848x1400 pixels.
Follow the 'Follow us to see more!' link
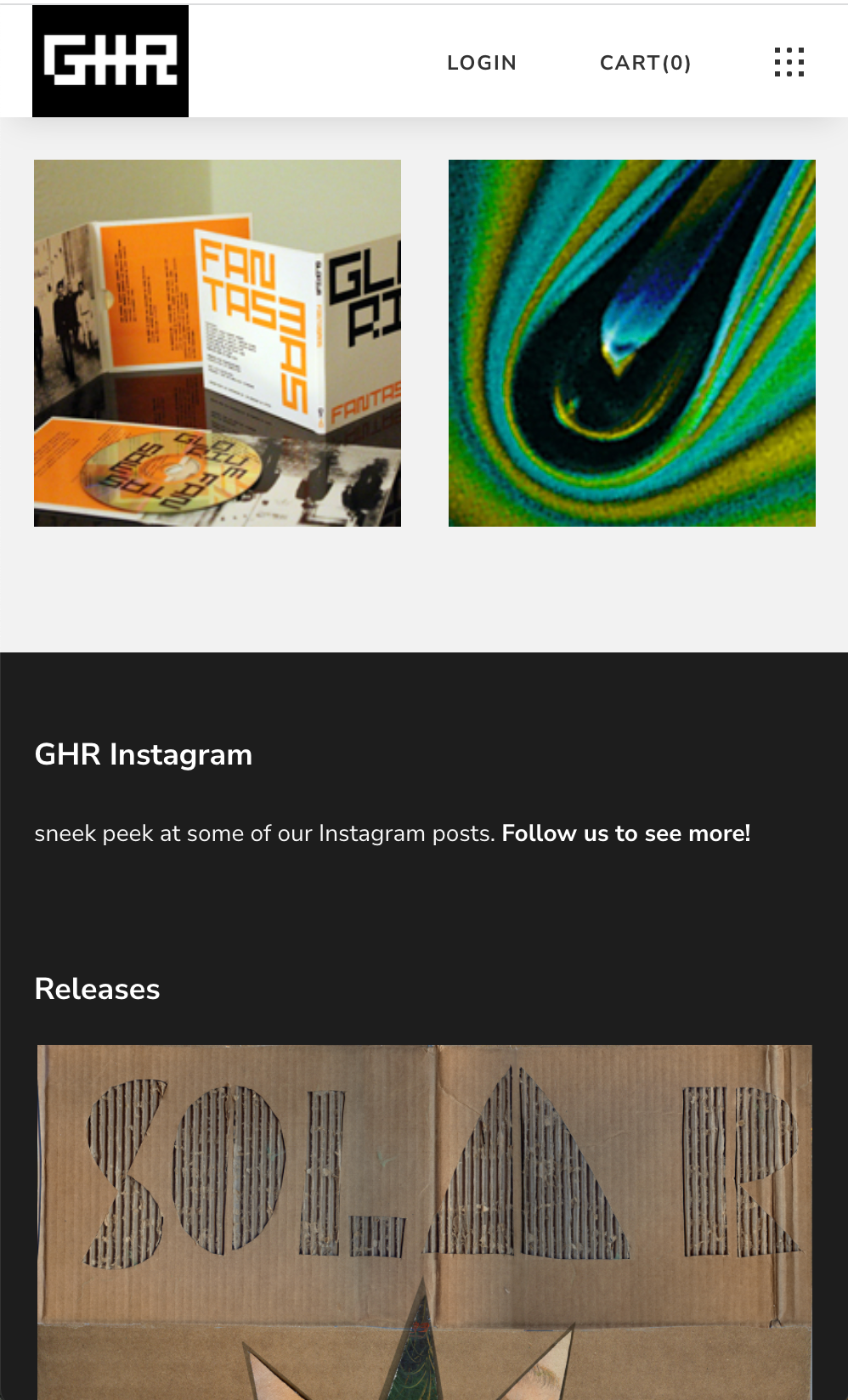click(x=626, y=833)
